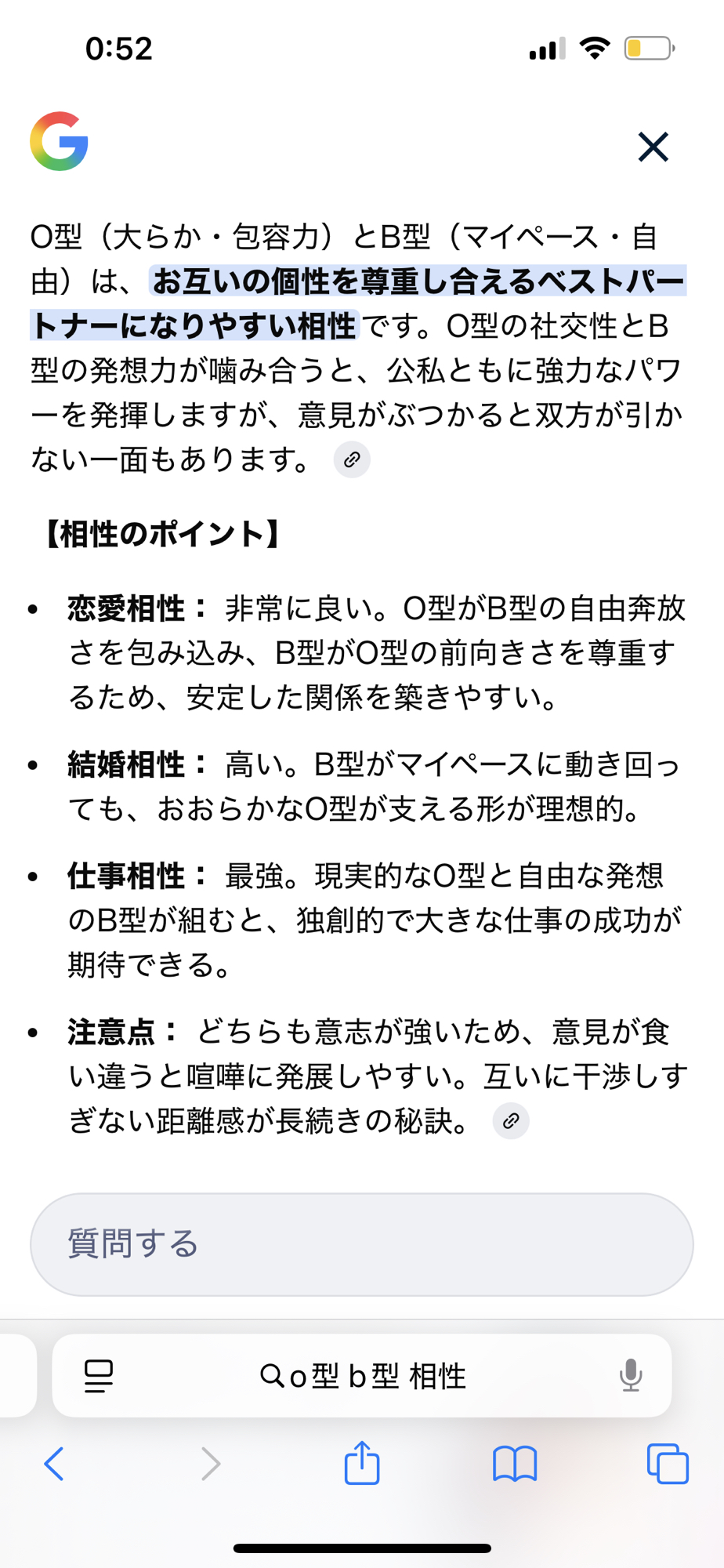Share this page
This screenshot has width=724, height=1568.
coord(362,1463)
